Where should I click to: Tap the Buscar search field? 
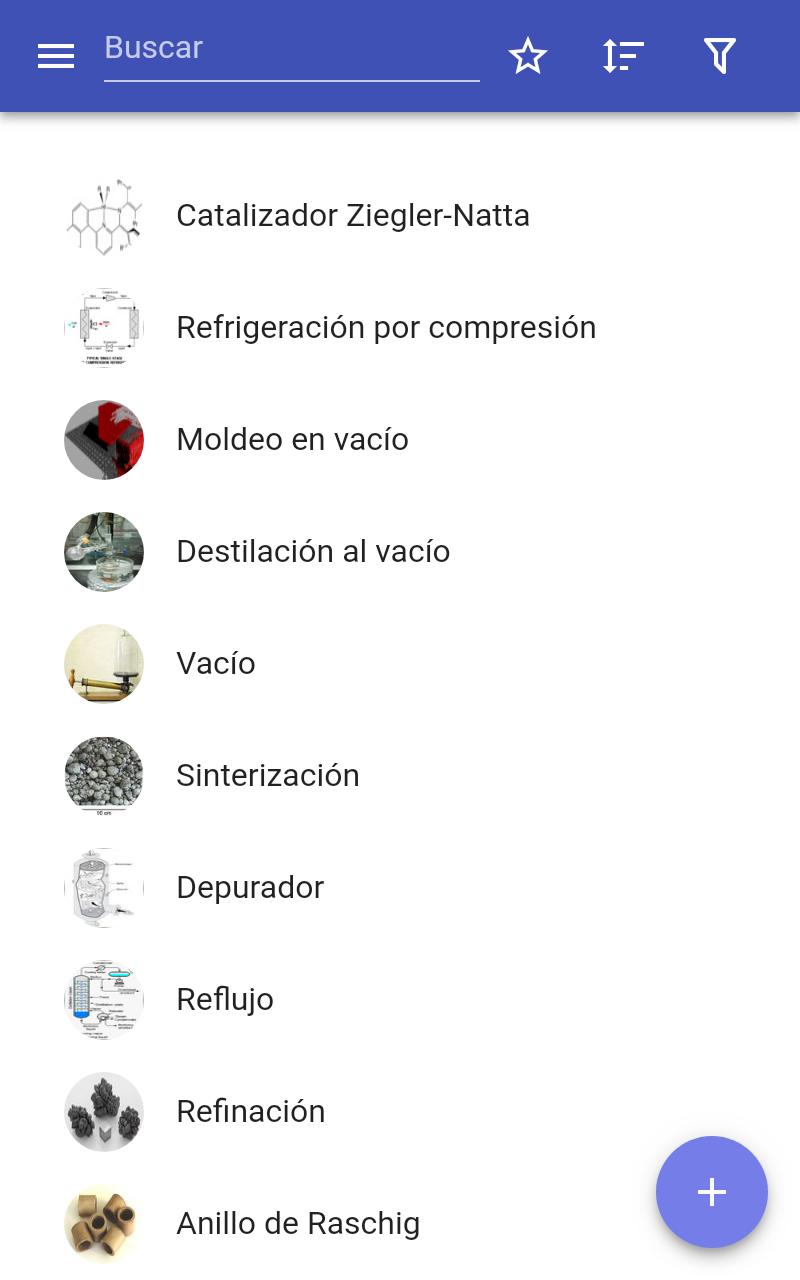point(292,50)
